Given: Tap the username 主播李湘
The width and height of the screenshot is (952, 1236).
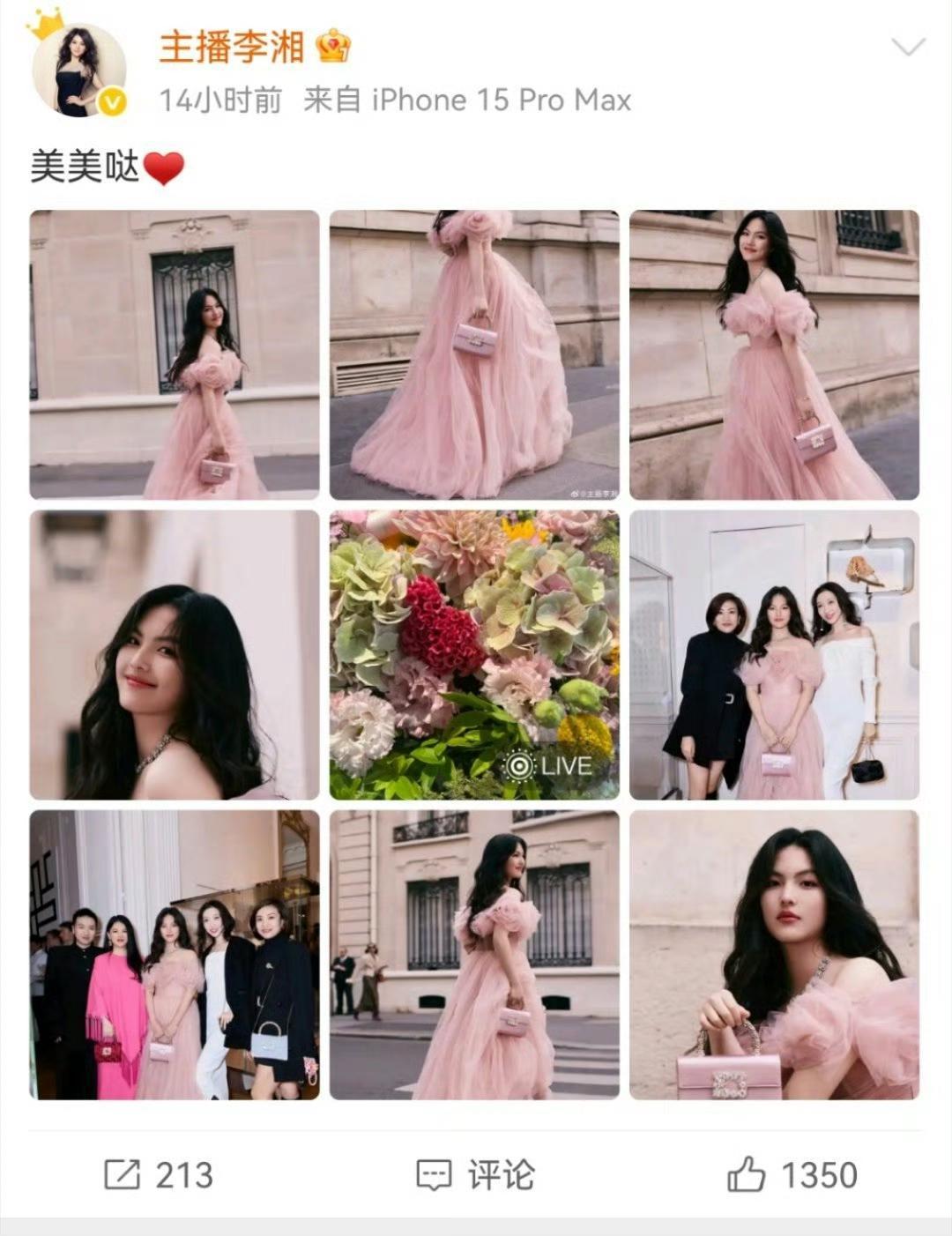Looking at the screenshot, I should 232,47.
